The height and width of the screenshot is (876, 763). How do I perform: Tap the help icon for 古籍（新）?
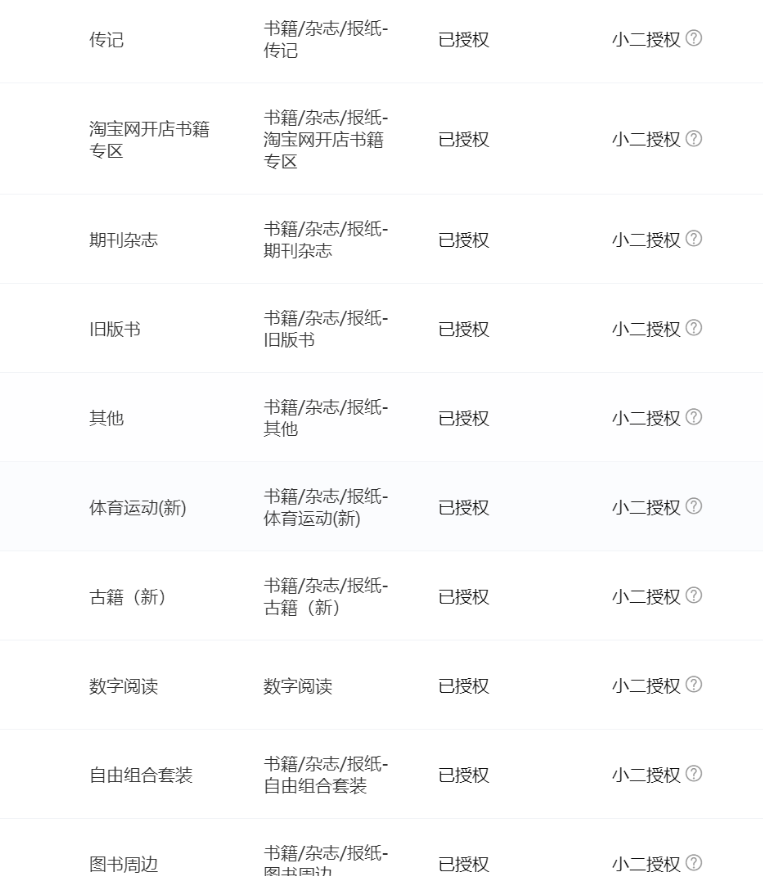pos(694,595)
